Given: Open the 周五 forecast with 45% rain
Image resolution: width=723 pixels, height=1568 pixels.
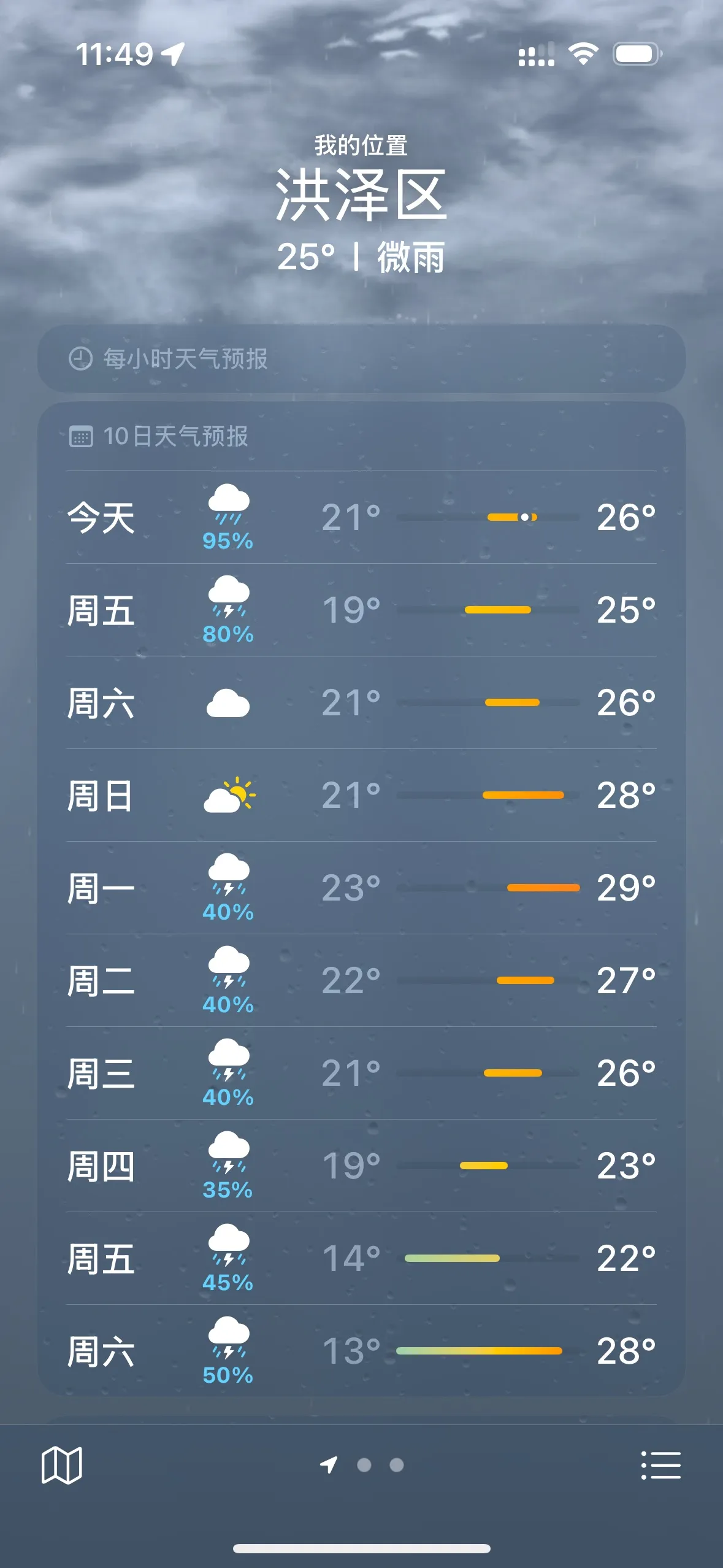Looking at the screenshot, I should pyautogui.click(x=361, y=1258).
